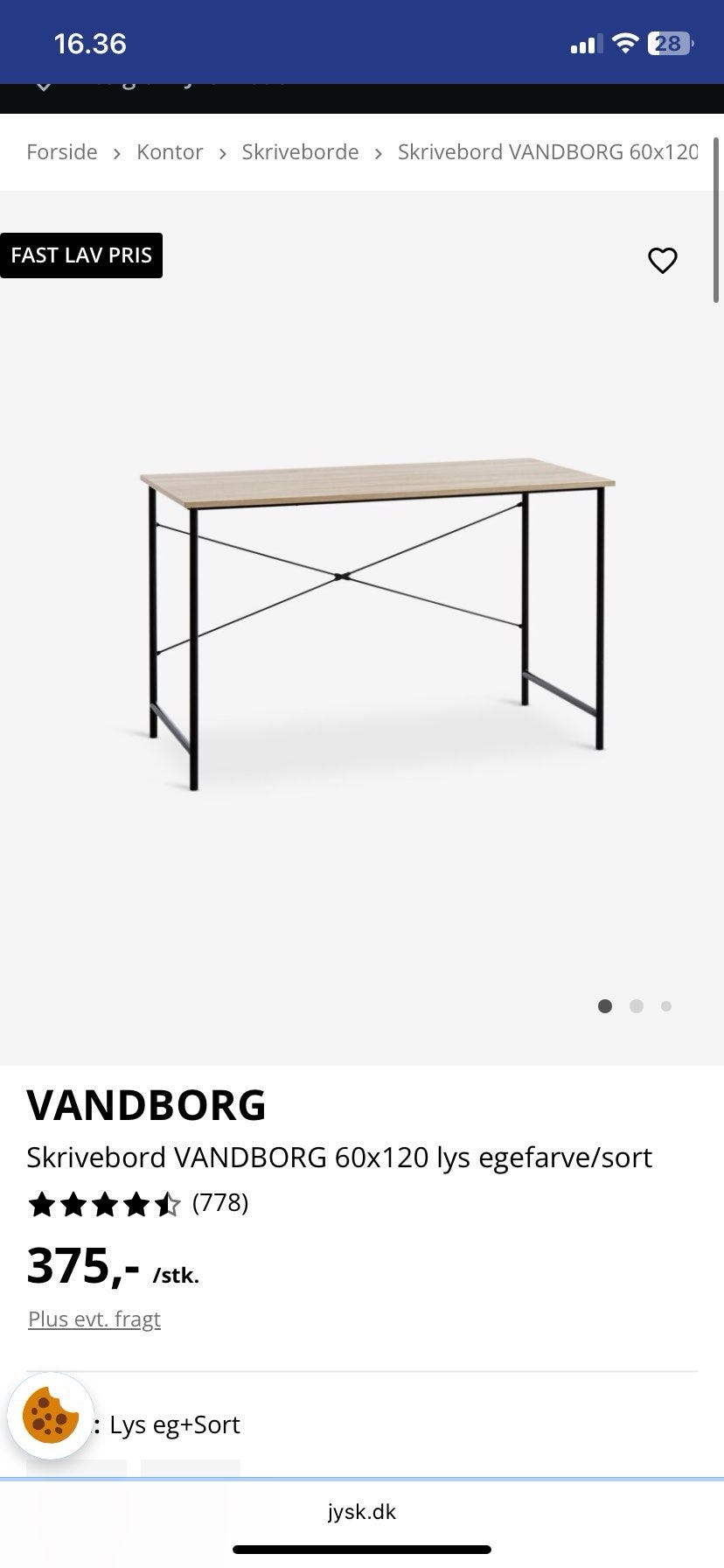Add VANDBORG desk to wishlist via heart icon
The image size is (724, 1568).
click(662, 260)
